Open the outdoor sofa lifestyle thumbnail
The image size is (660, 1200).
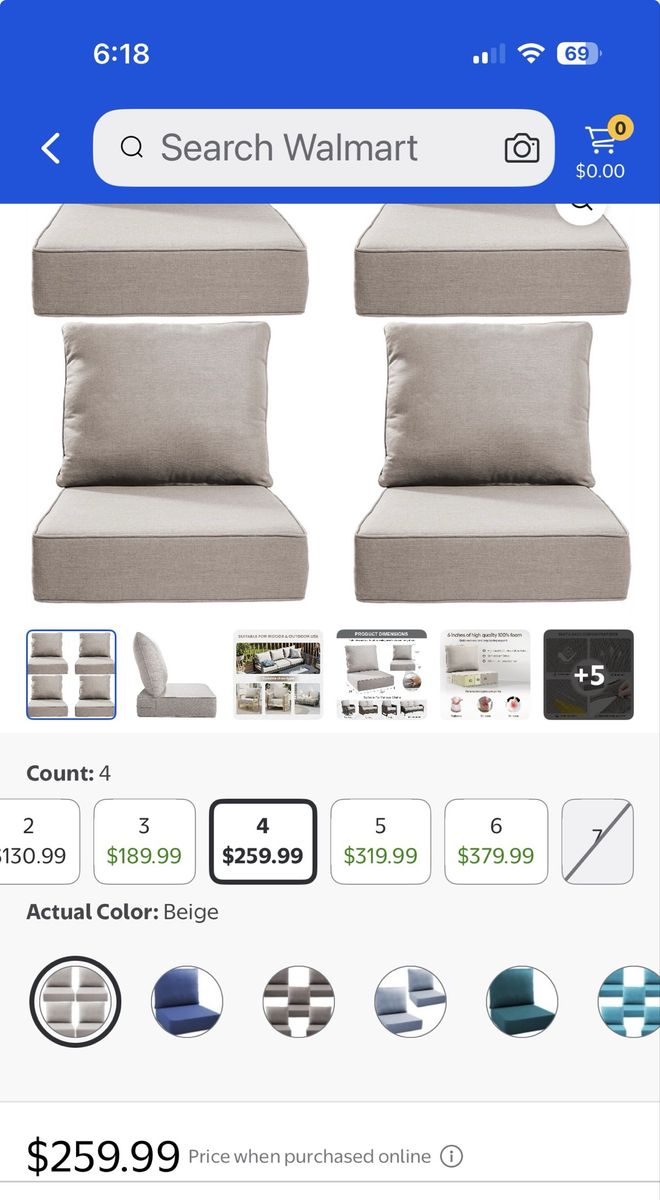coord(278,675)
